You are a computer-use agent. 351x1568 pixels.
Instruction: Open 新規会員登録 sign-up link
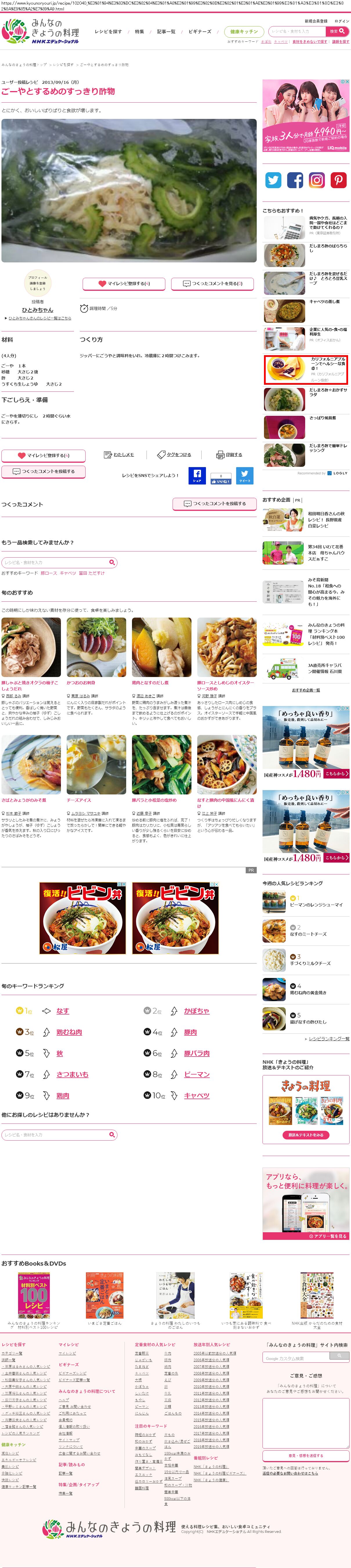[x=316, y=21]
